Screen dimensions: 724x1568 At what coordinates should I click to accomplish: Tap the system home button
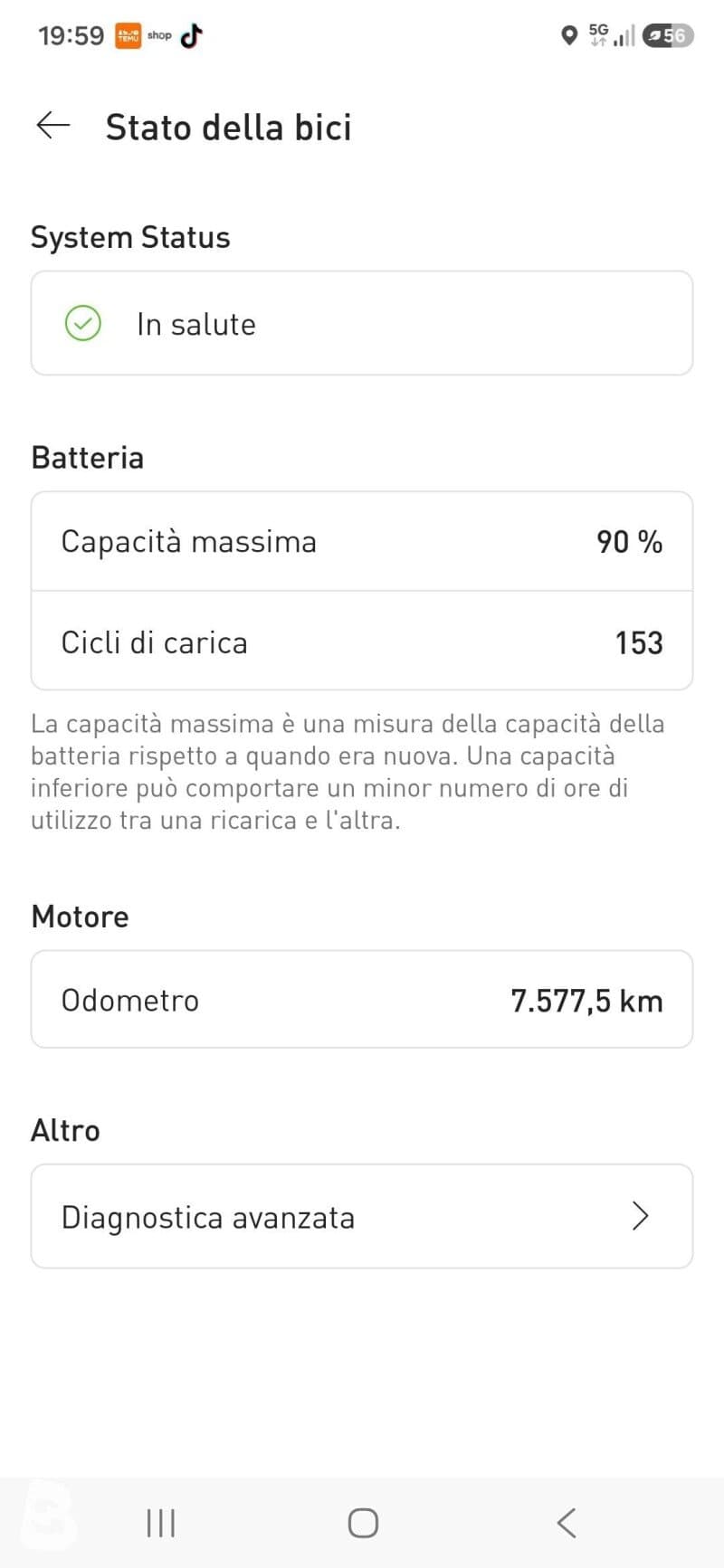(363, 1523)
